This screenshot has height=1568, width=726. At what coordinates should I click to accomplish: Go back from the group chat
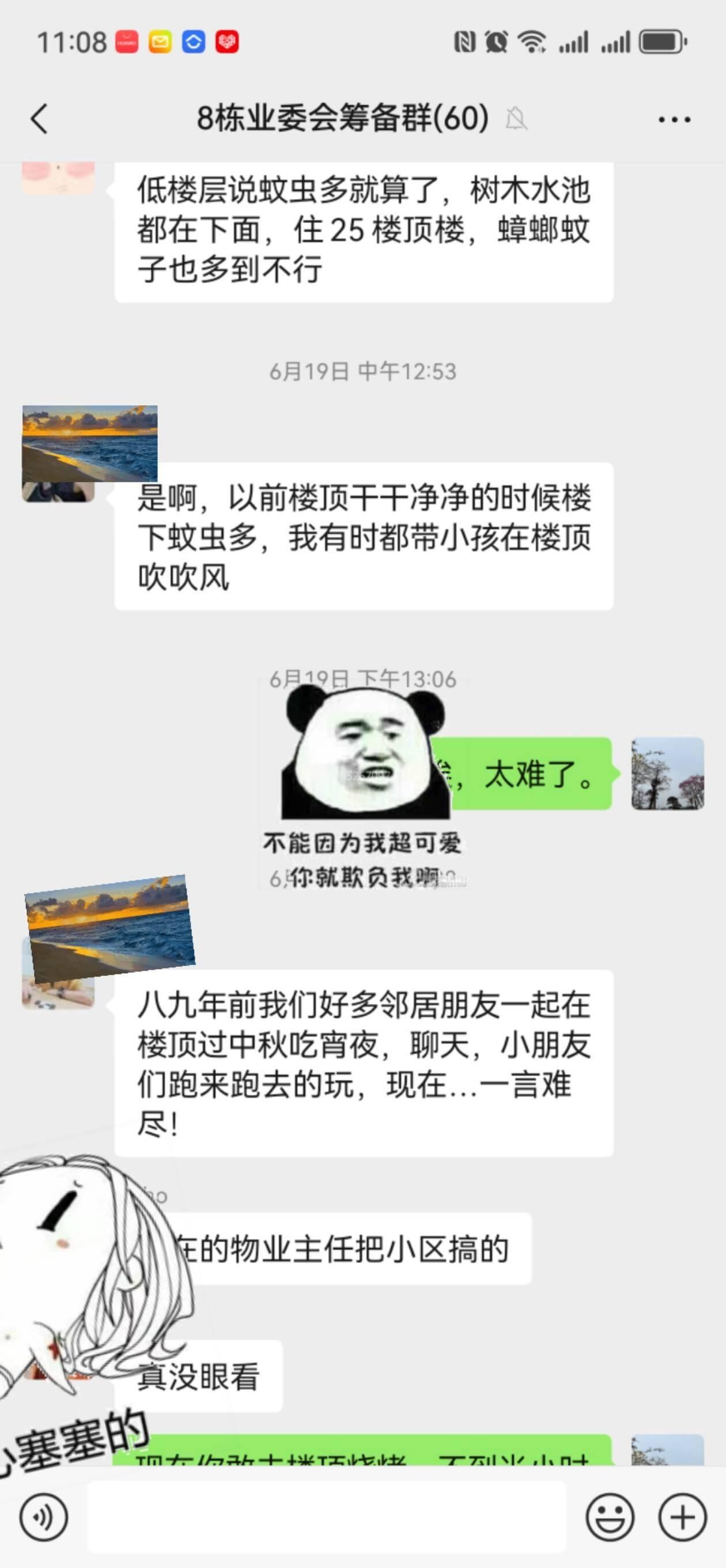pos(39,118)
